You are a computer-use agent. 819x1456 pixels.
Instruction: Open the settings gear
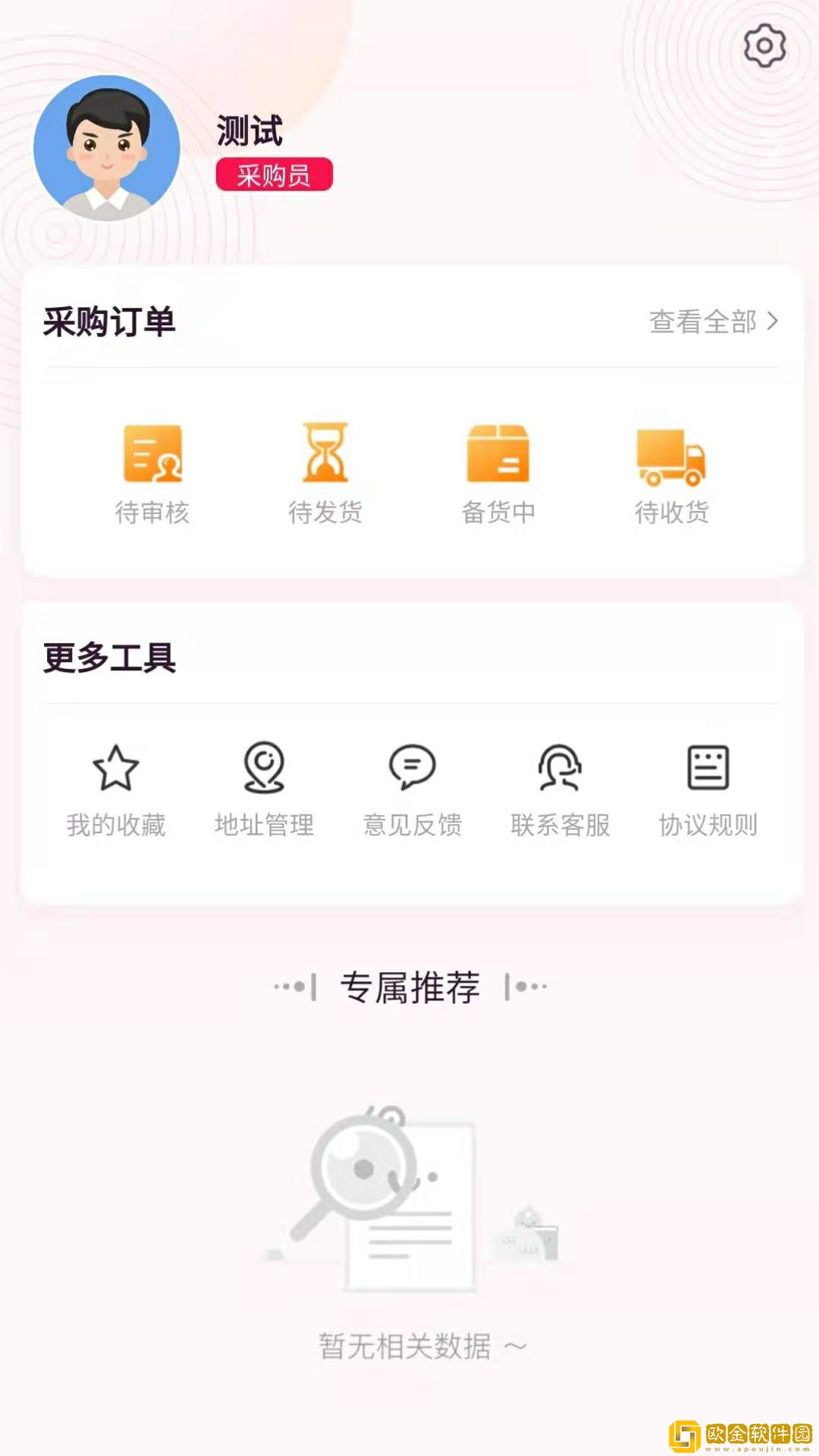point(764,45)
